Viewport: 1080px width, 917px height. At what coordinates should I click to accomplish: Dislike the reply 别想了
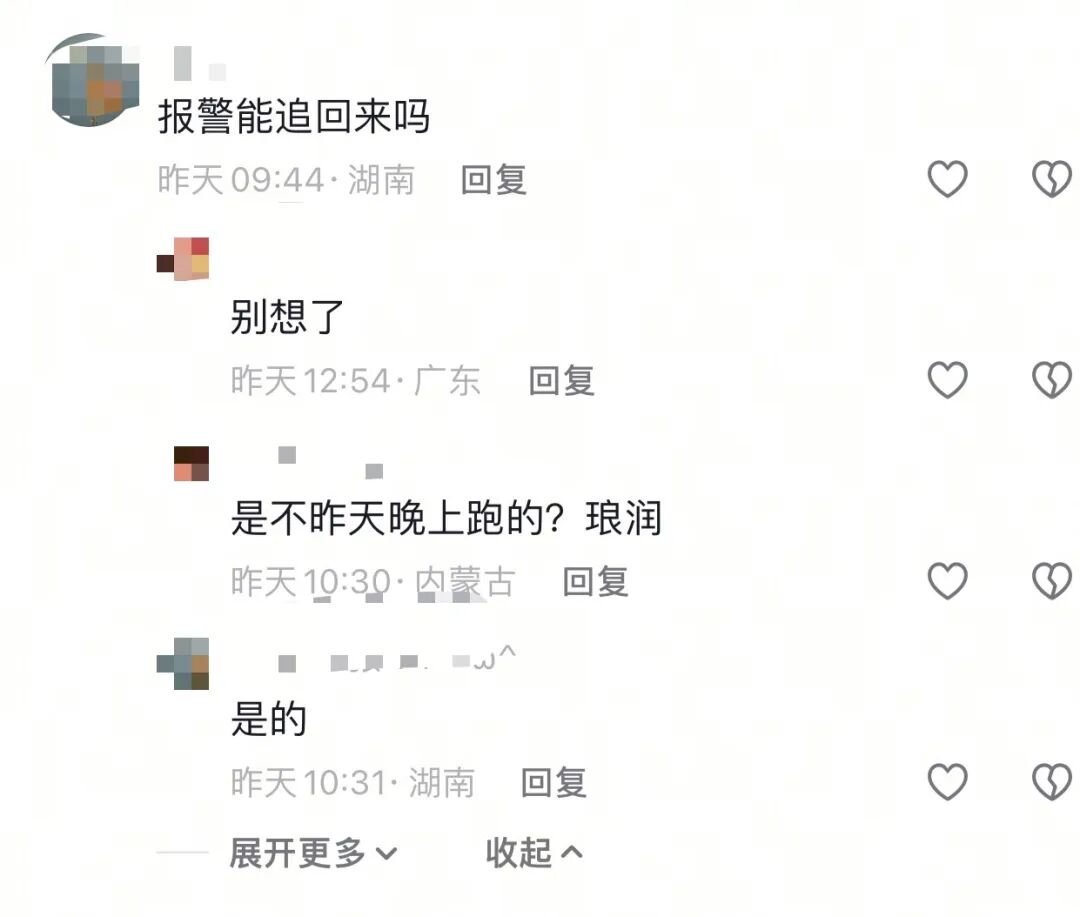coord(1051,380)
